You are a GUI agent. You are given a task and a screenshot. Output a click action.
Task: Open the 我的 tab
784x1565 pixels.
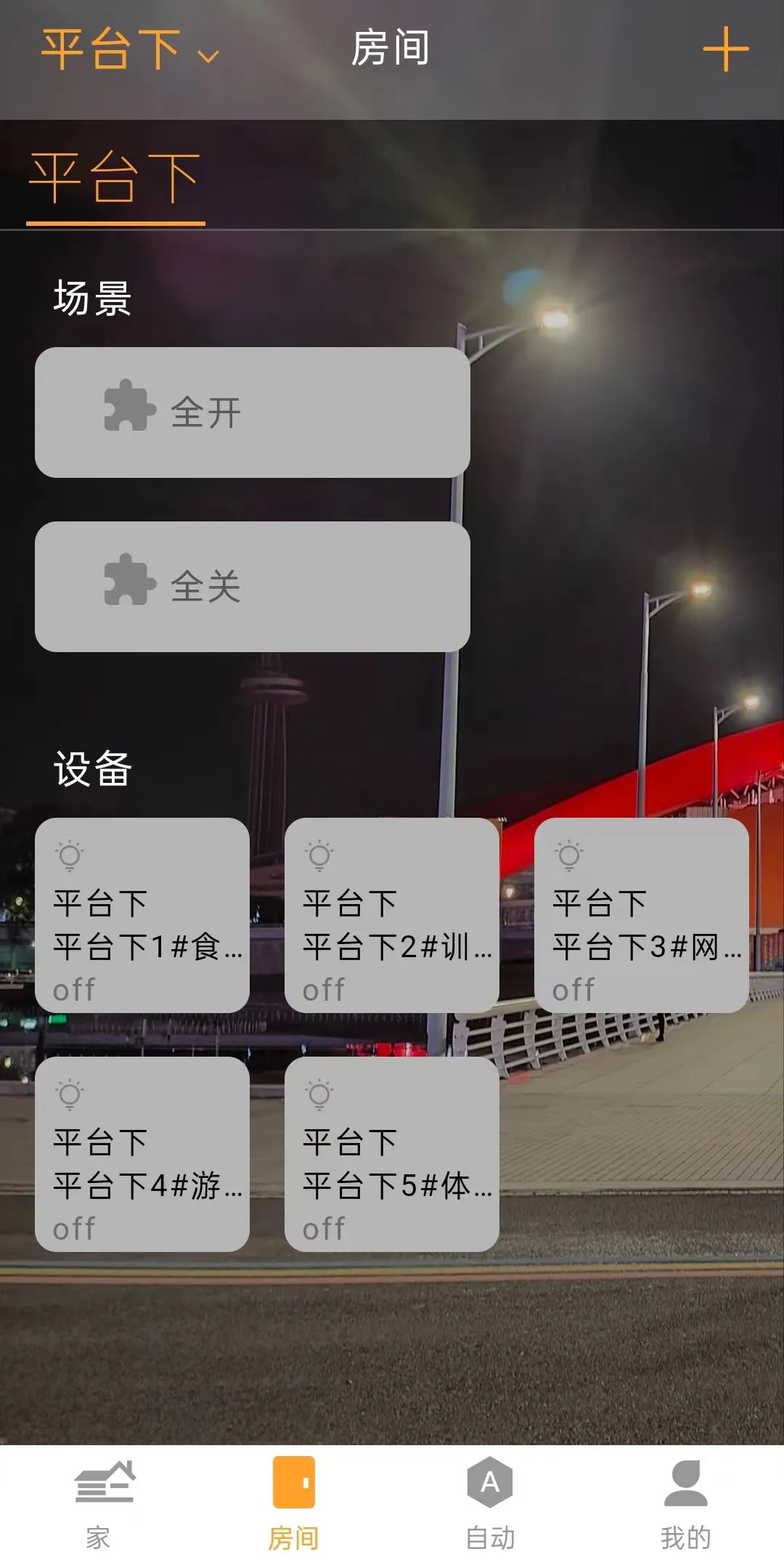(686, 1503)
